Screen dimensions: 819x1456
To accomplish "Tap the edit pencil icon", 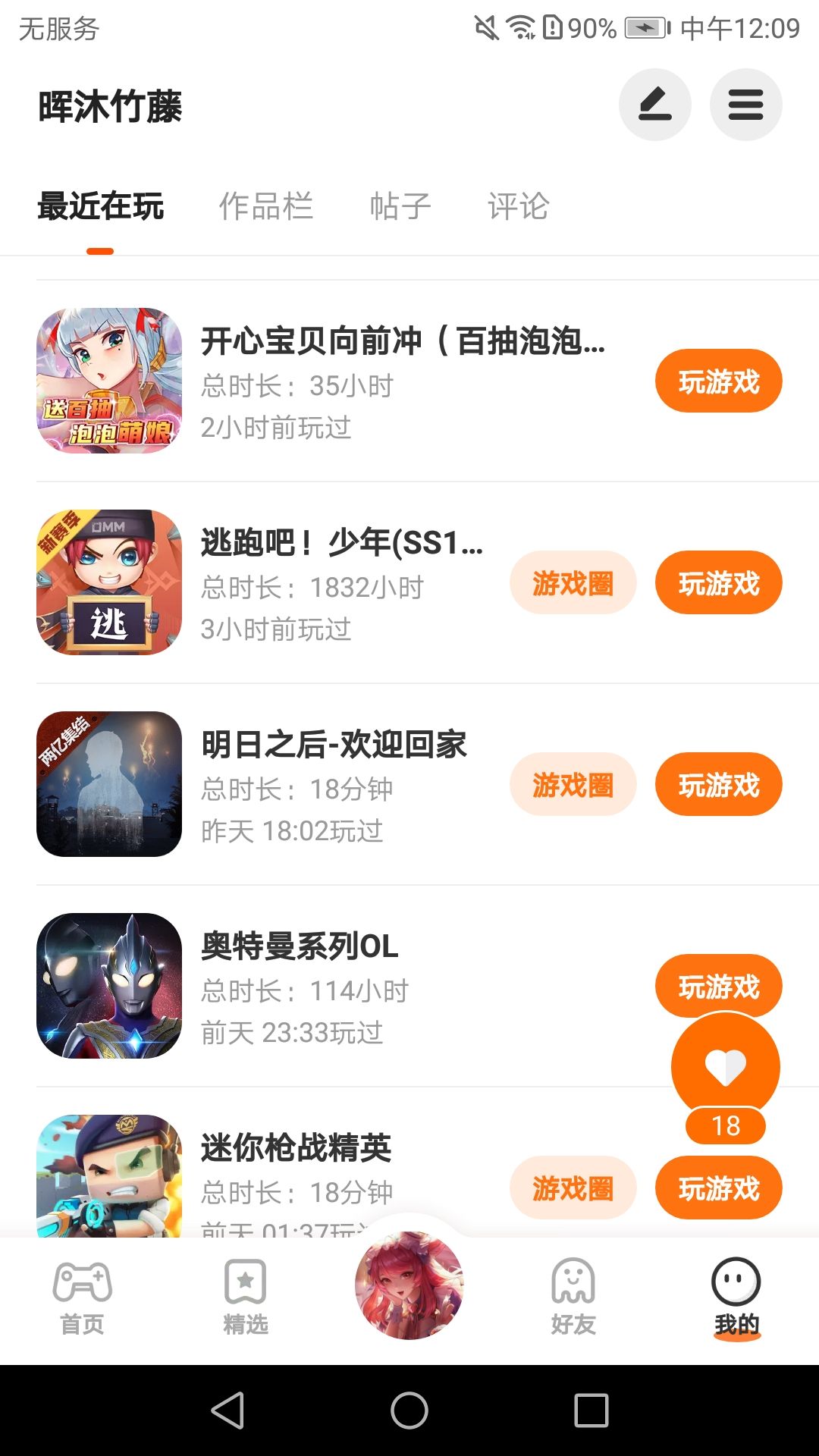I will (x=654, y=105).
